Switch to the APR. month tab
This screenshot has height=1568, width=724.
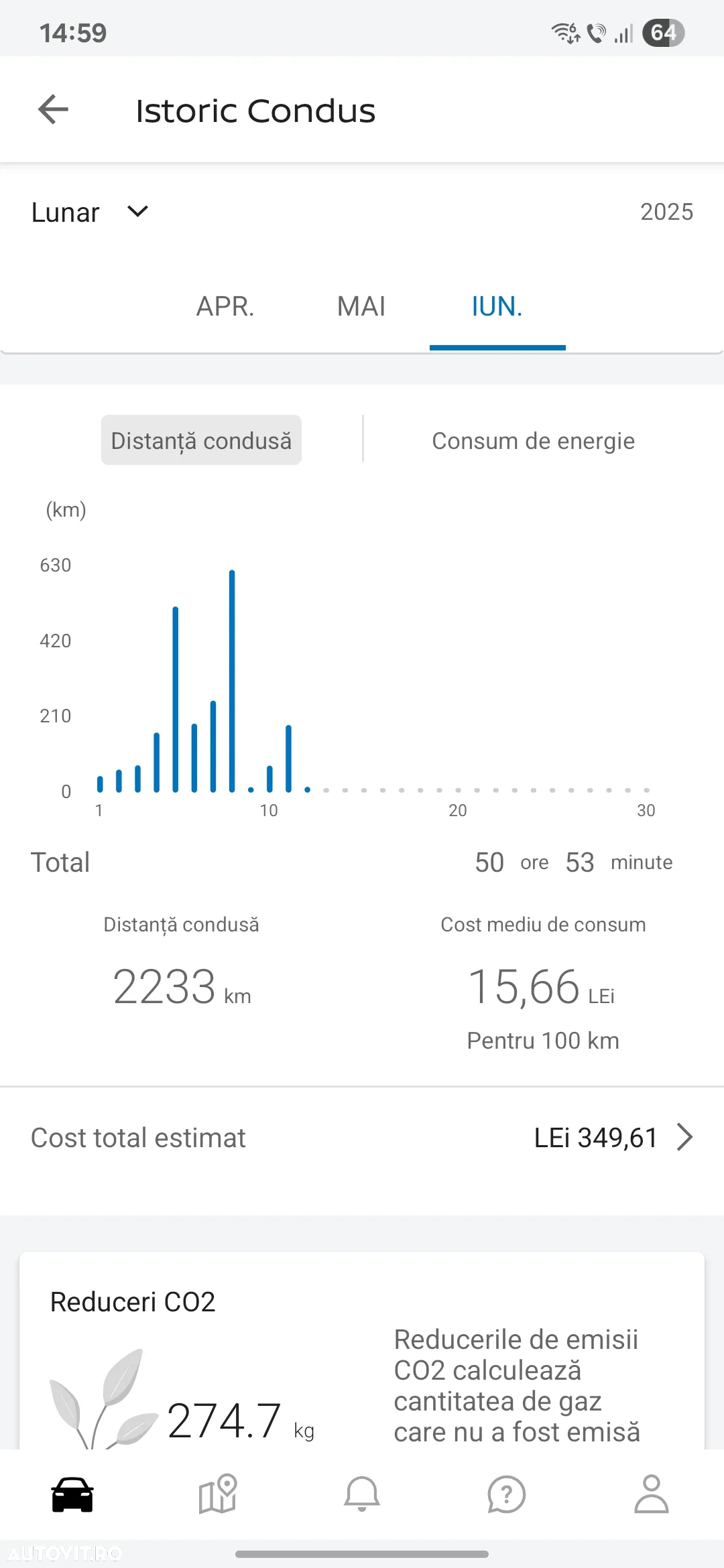pyautogui.click(x=225, y=307)
